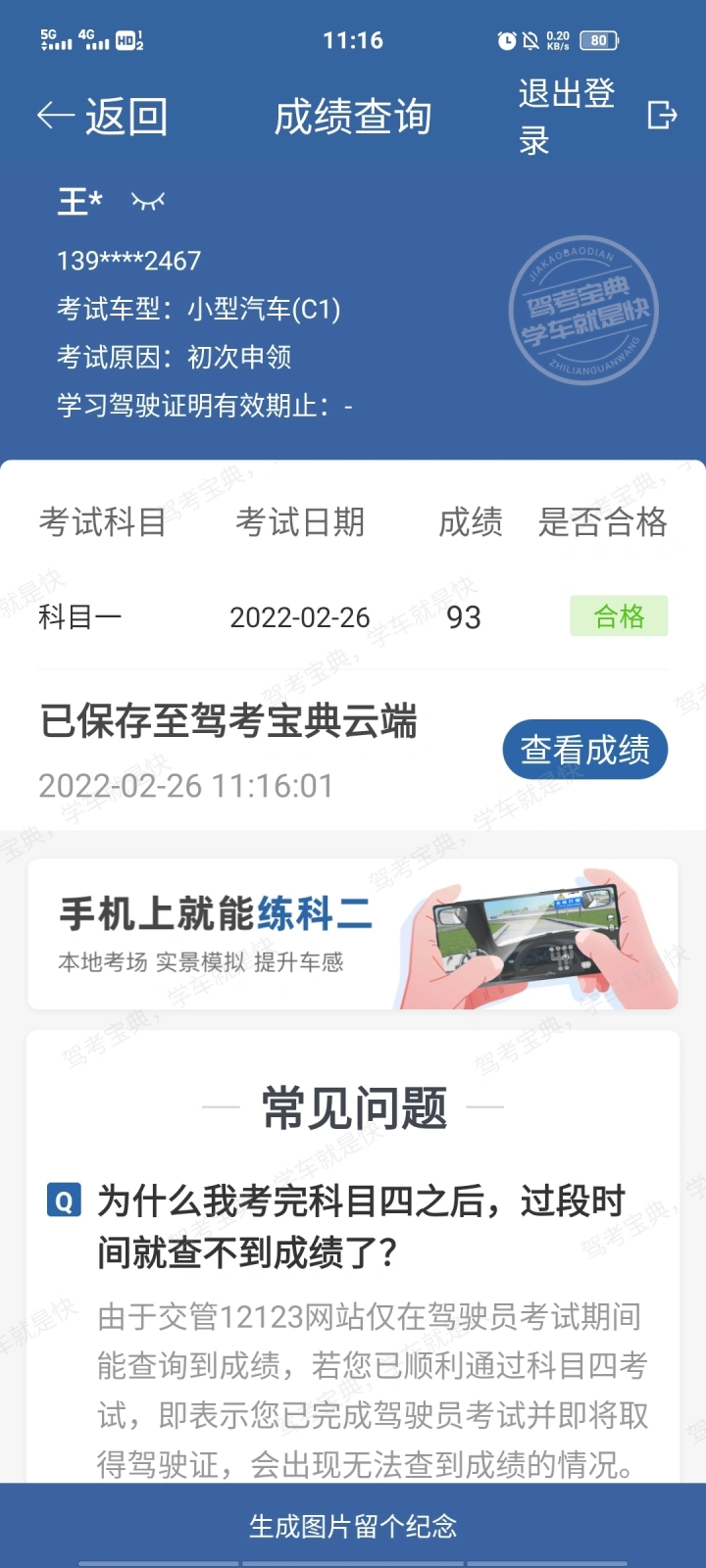Open the 手机上就能练科二 banner
706x1568 pixels.
click(x=353, y=934)
